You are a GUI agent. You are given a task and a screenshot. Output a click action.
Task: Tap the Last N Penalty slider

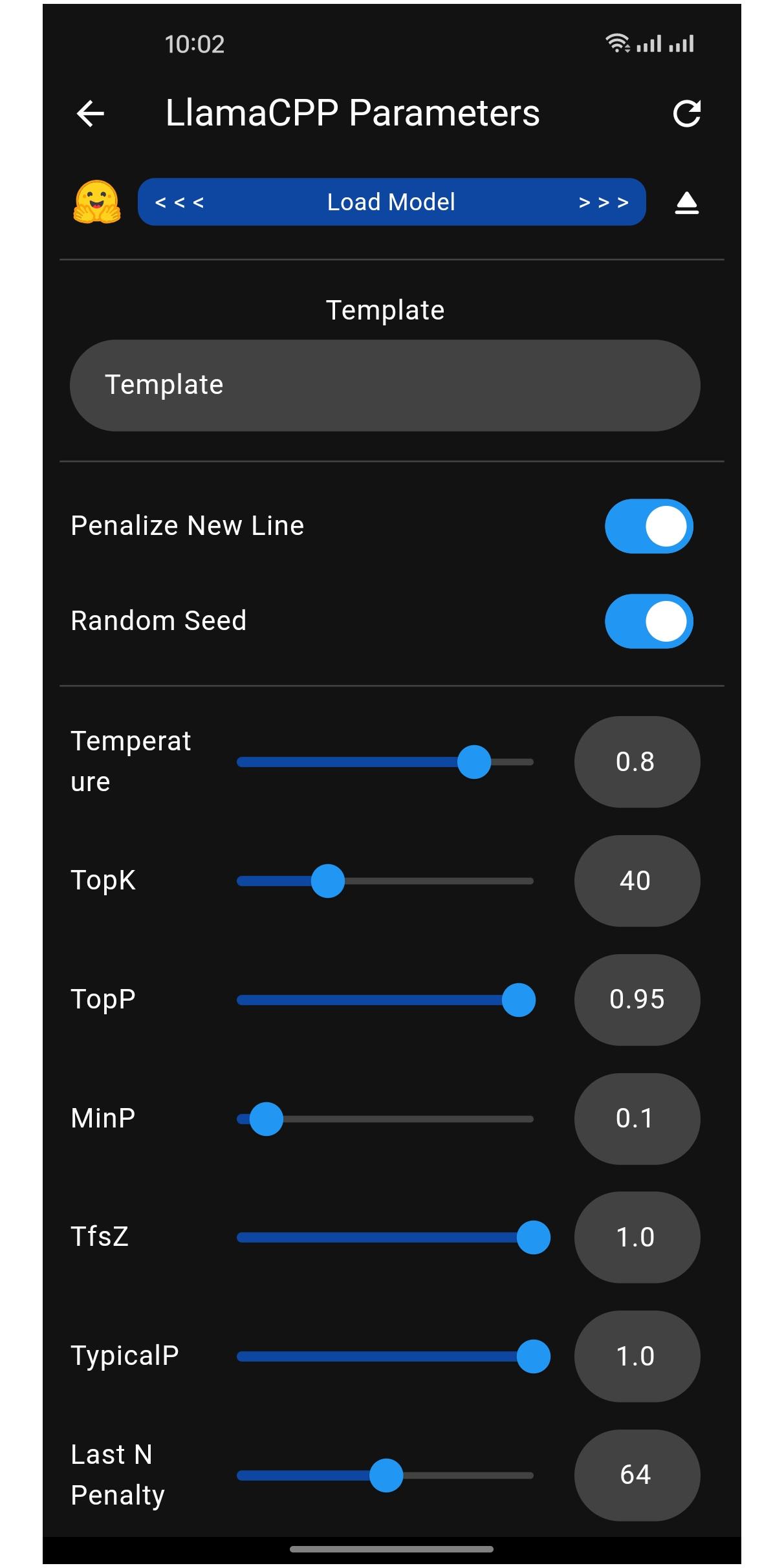coord(385,1475)
